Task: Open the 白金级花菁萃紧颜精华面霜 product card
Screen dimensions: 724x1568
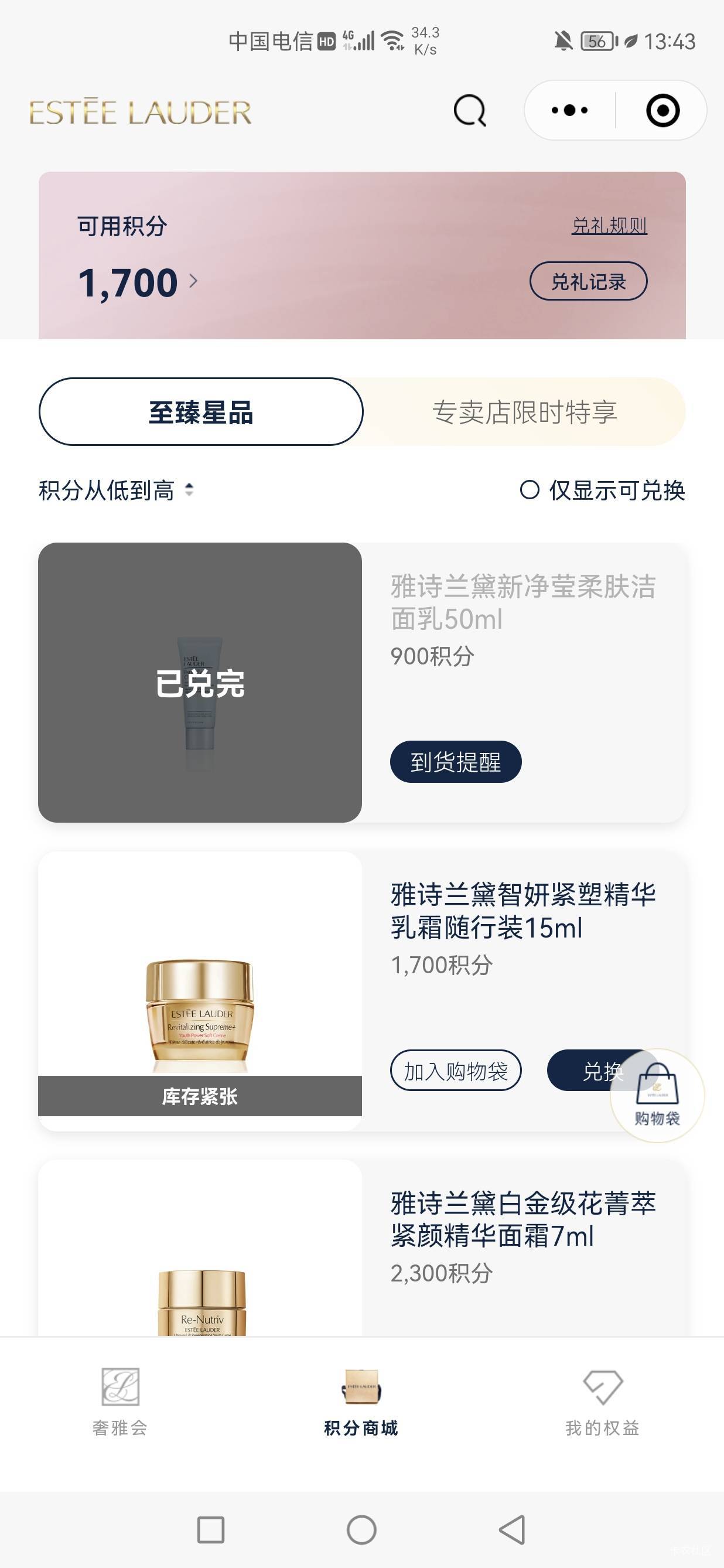Action: pos(523,1236)
